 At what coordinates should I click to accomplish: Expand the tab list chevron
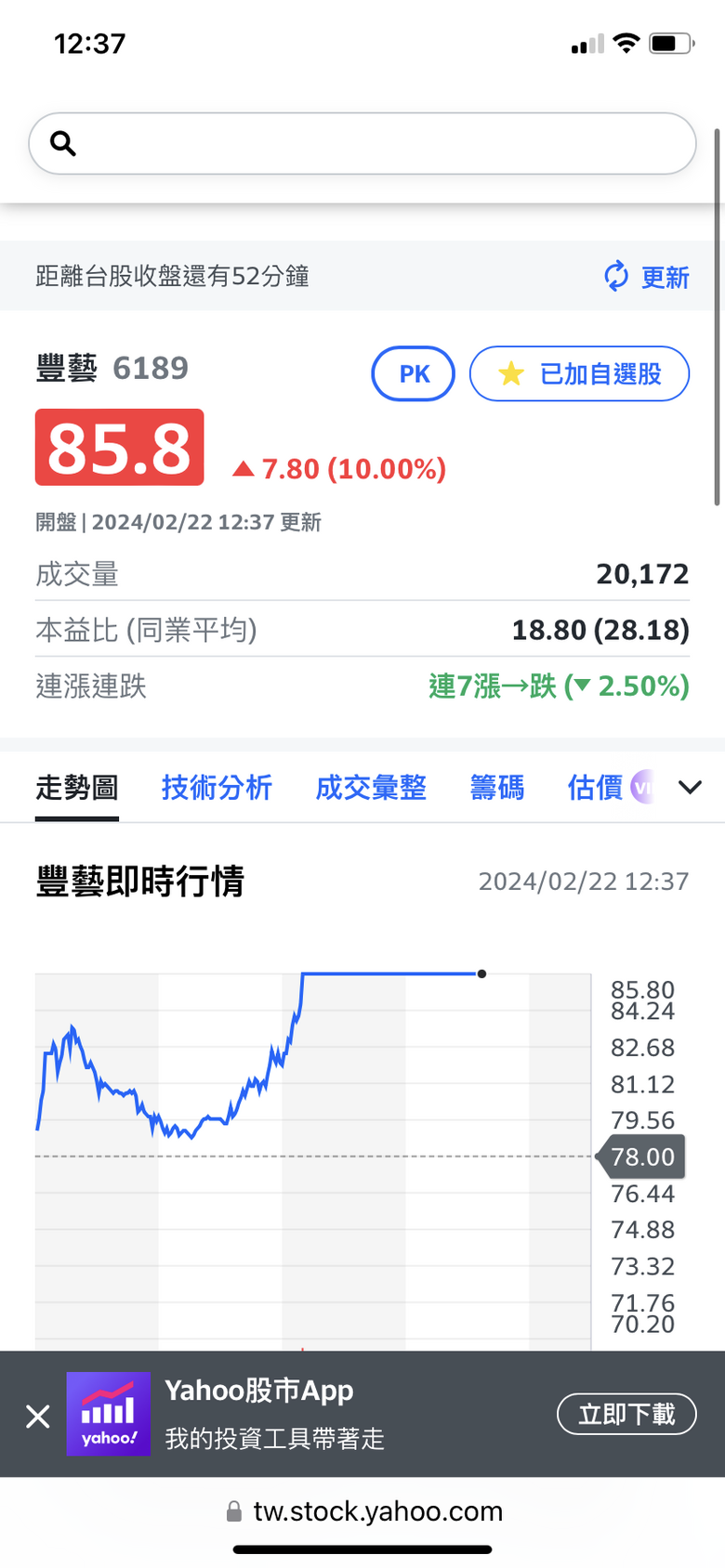pyautogui.click(x=691, y=788)
